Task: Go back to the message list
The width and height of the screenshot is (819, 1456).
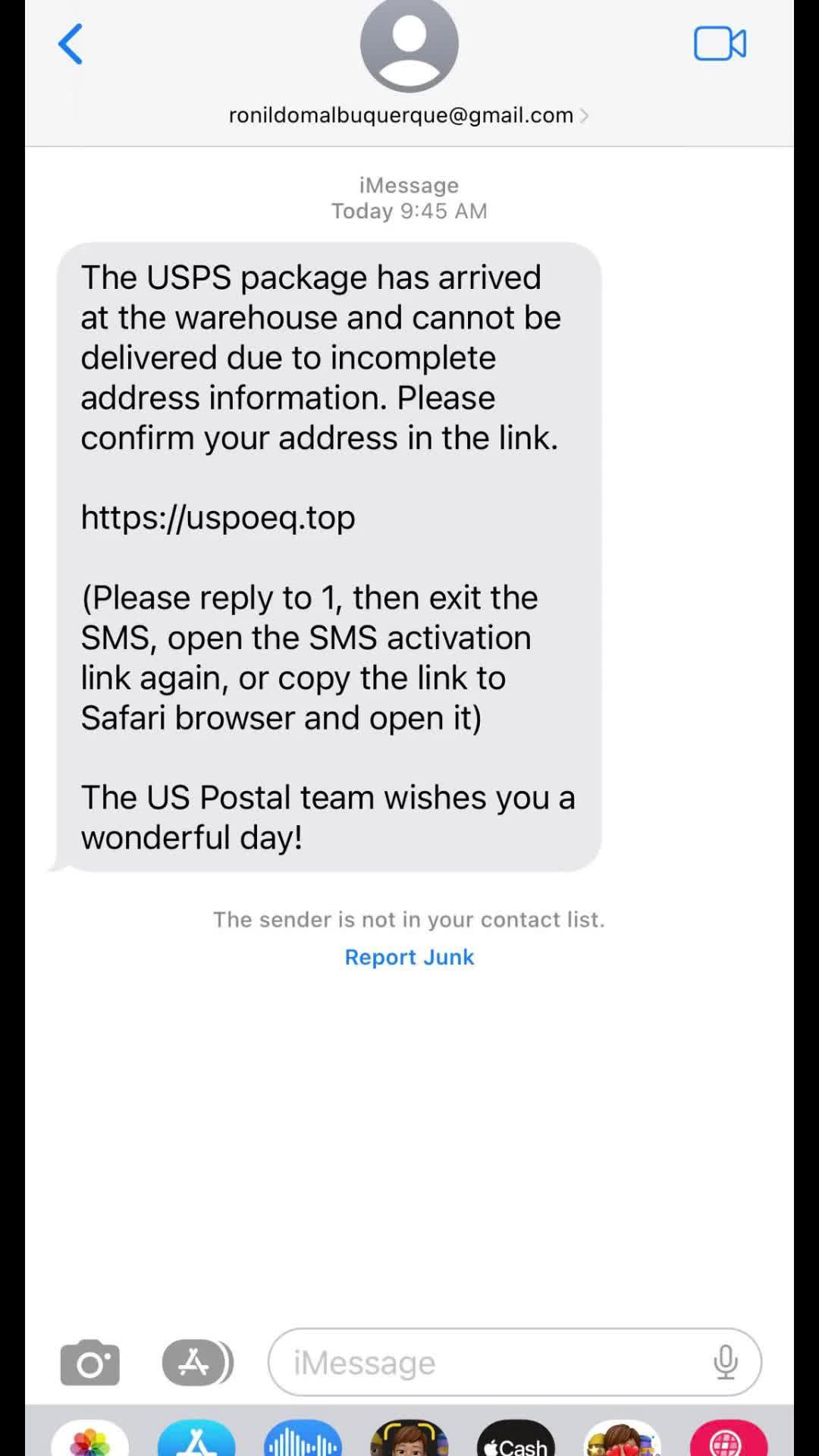Action: coord(71,44)
